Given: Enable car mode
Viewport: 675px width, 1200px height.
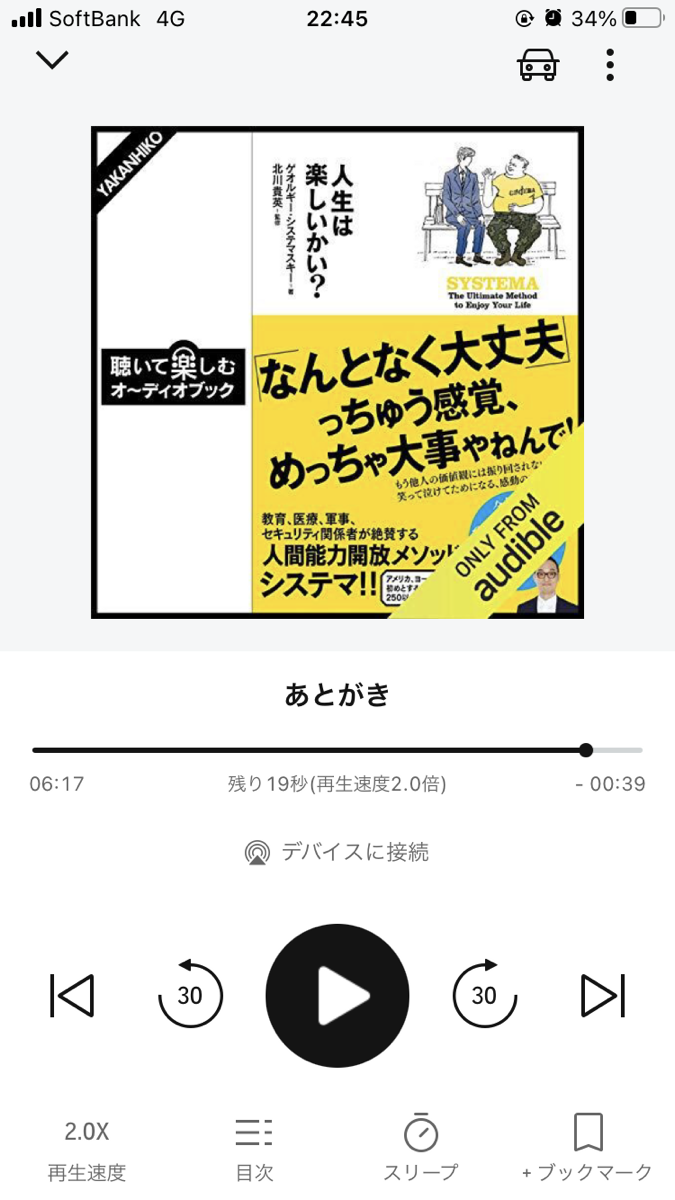Looking at the screenshot, I should click(x=538, y=64).
